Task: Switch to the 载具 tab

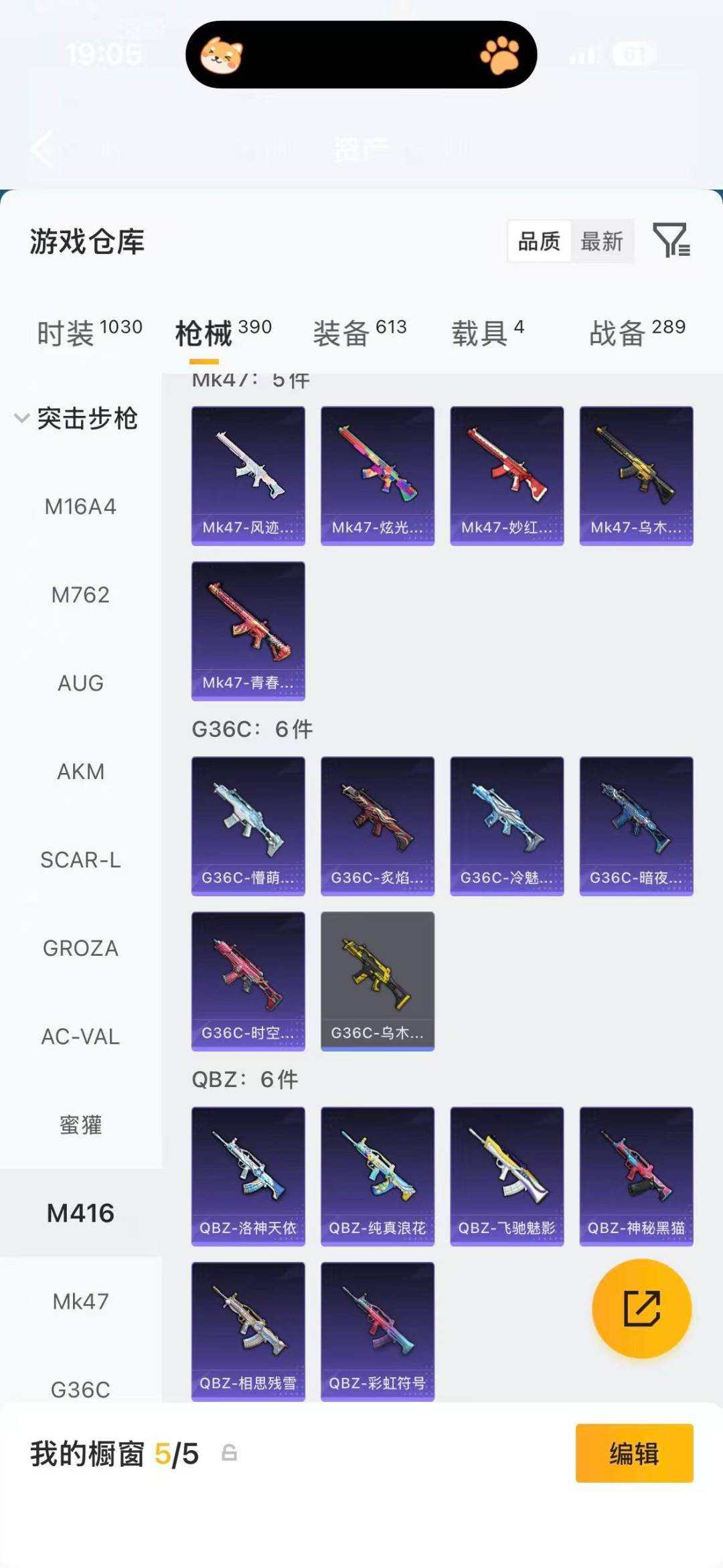Action: point(487,332)
